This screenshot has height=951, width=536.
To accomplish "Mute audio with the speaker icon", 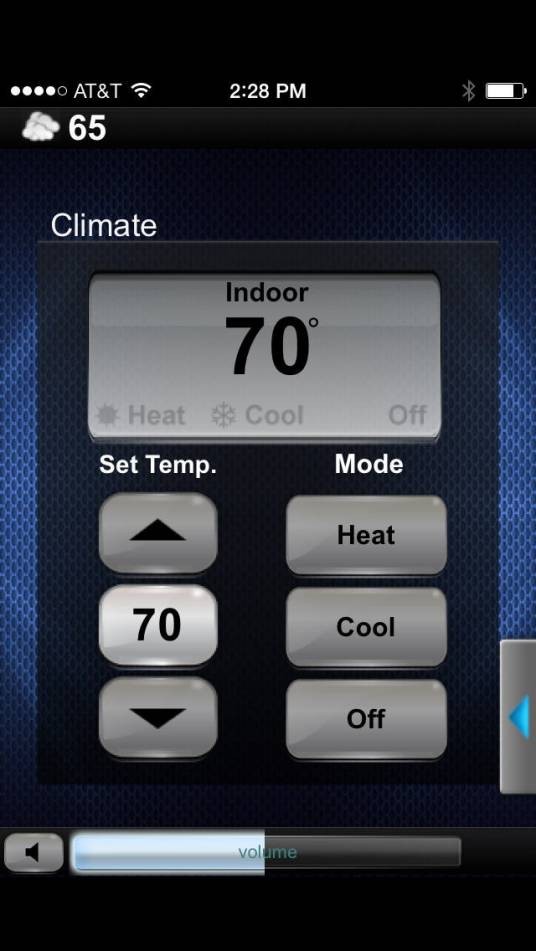I will point(33,852).
